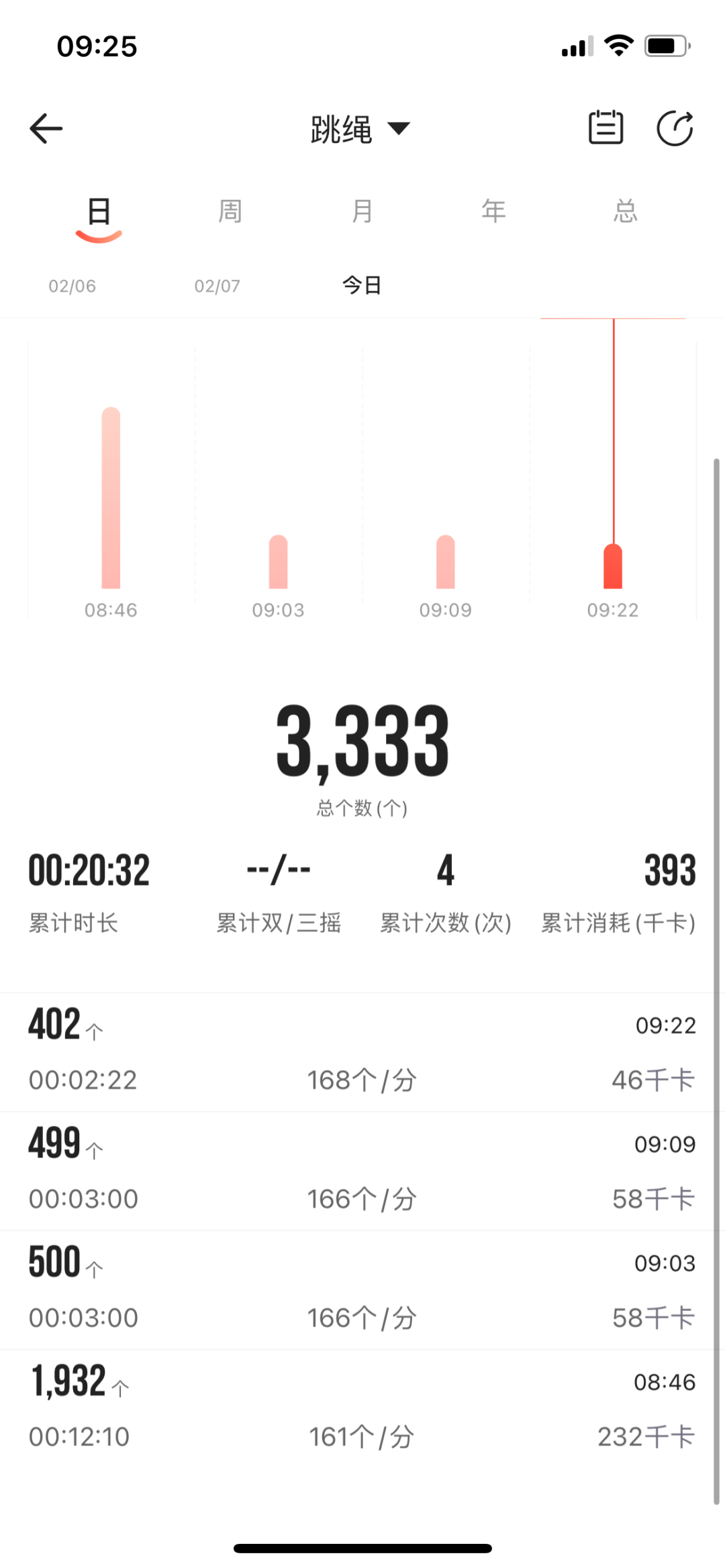
Task: Share the jump rope stats
Action: (x=675, y=127)
